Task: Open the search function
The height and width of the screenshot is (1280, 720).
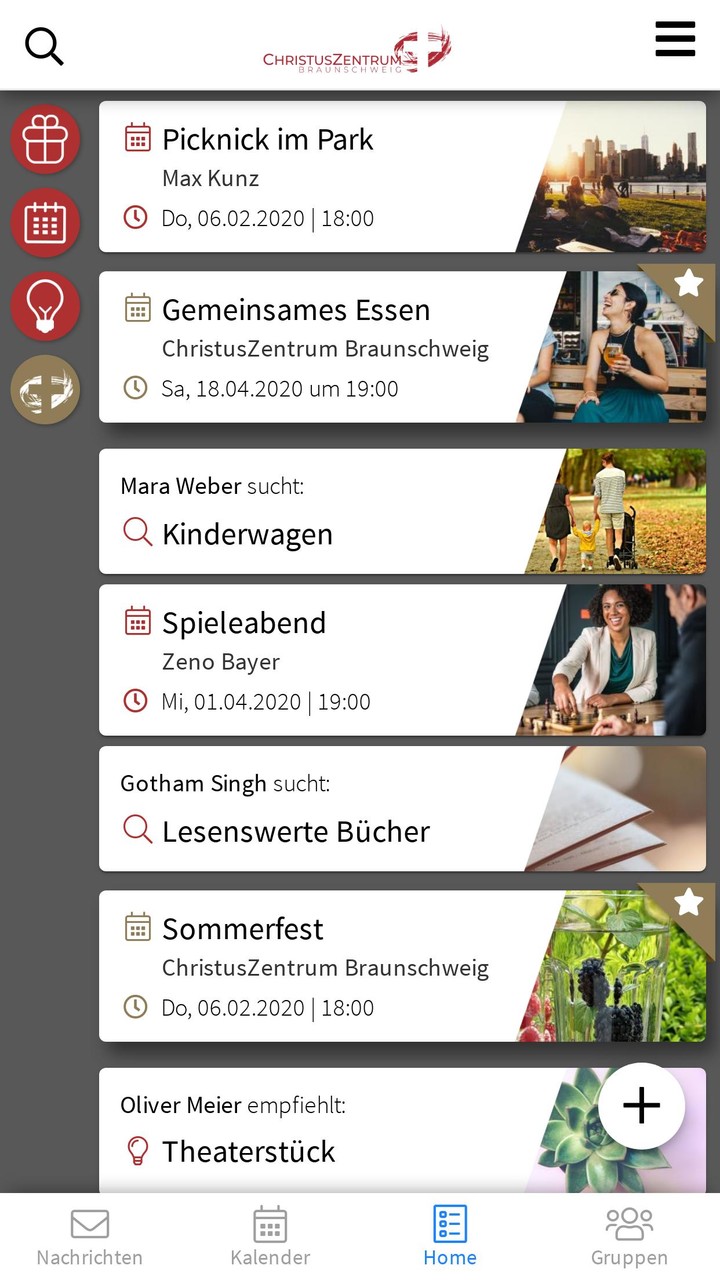Action: point(44,46)
